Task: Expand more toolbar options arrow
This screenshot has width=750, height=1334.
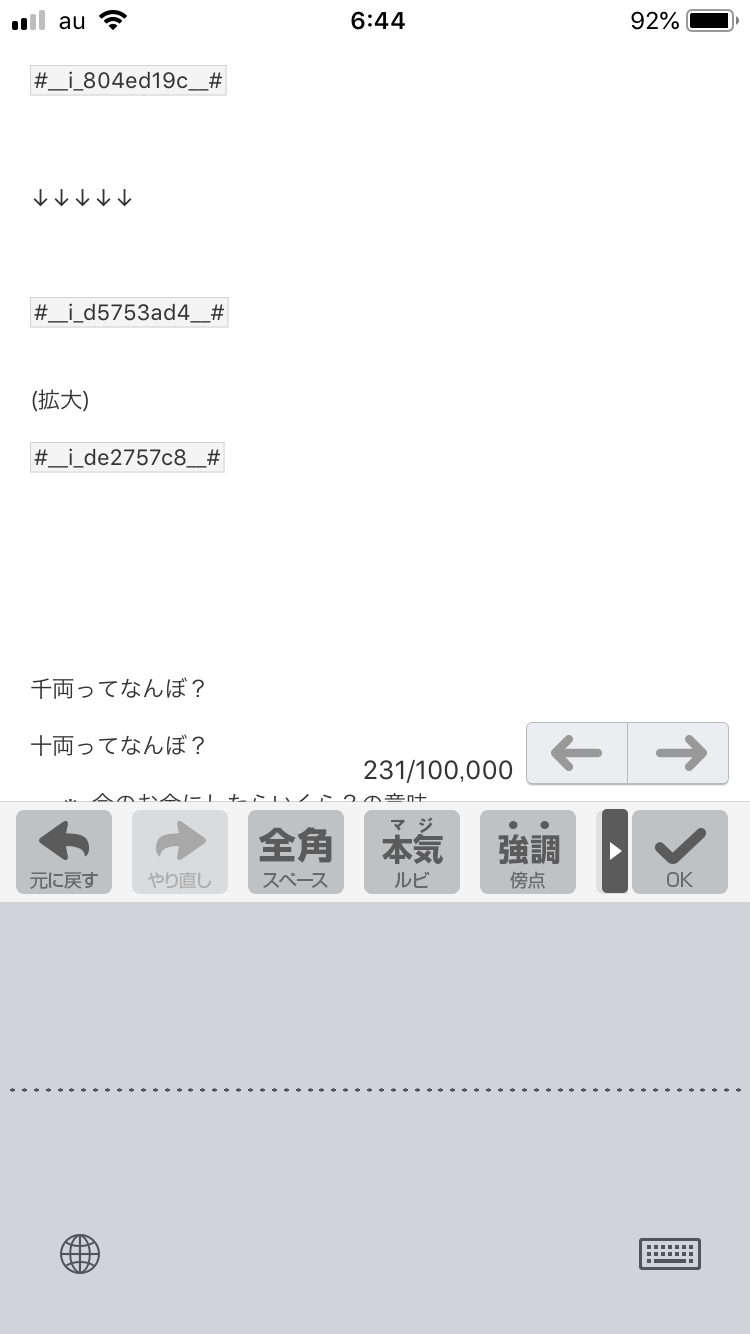Action: point(614,851)
